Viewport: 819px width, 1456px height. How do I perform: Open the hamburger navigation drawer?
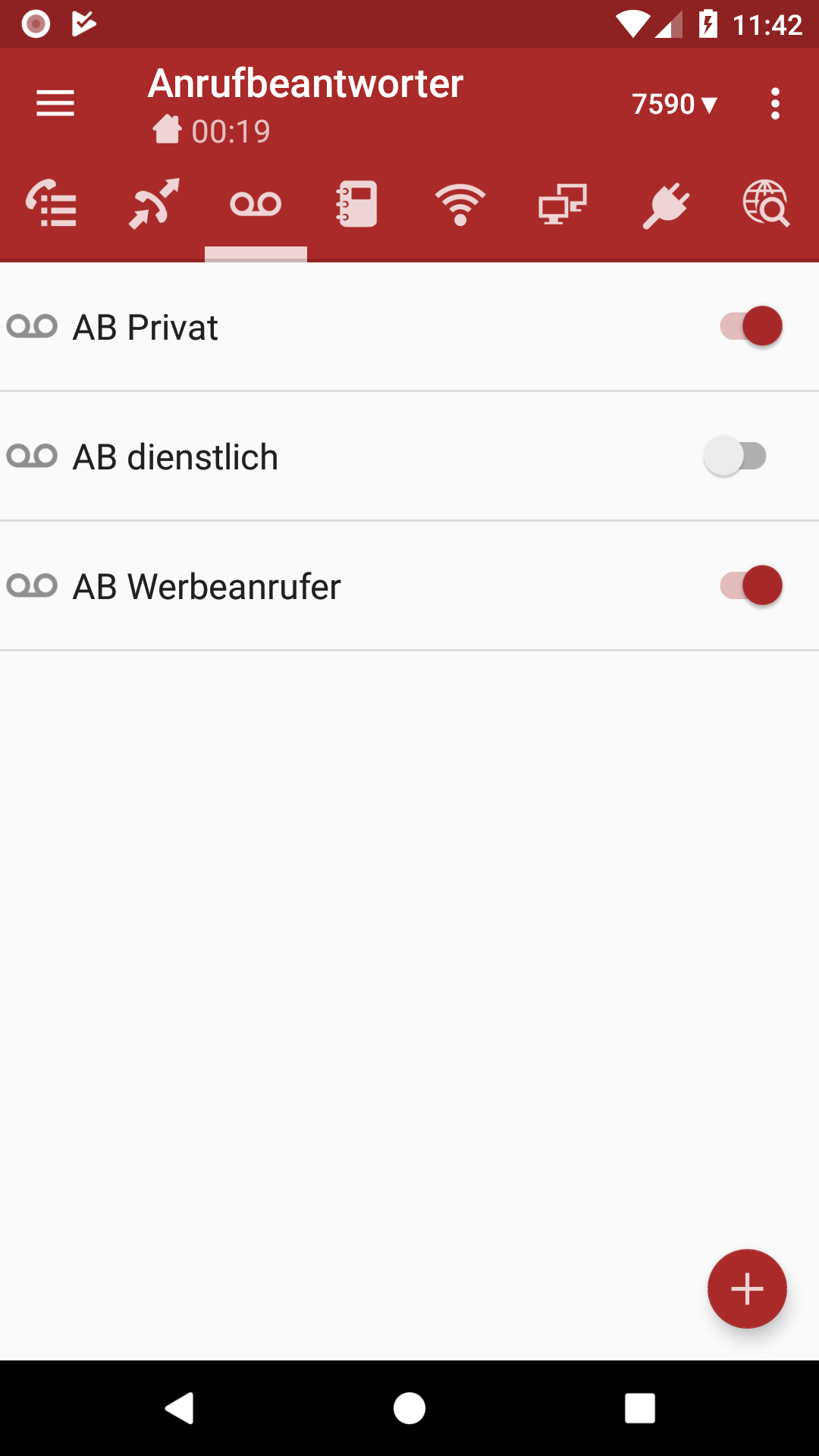tap(55, 103)
